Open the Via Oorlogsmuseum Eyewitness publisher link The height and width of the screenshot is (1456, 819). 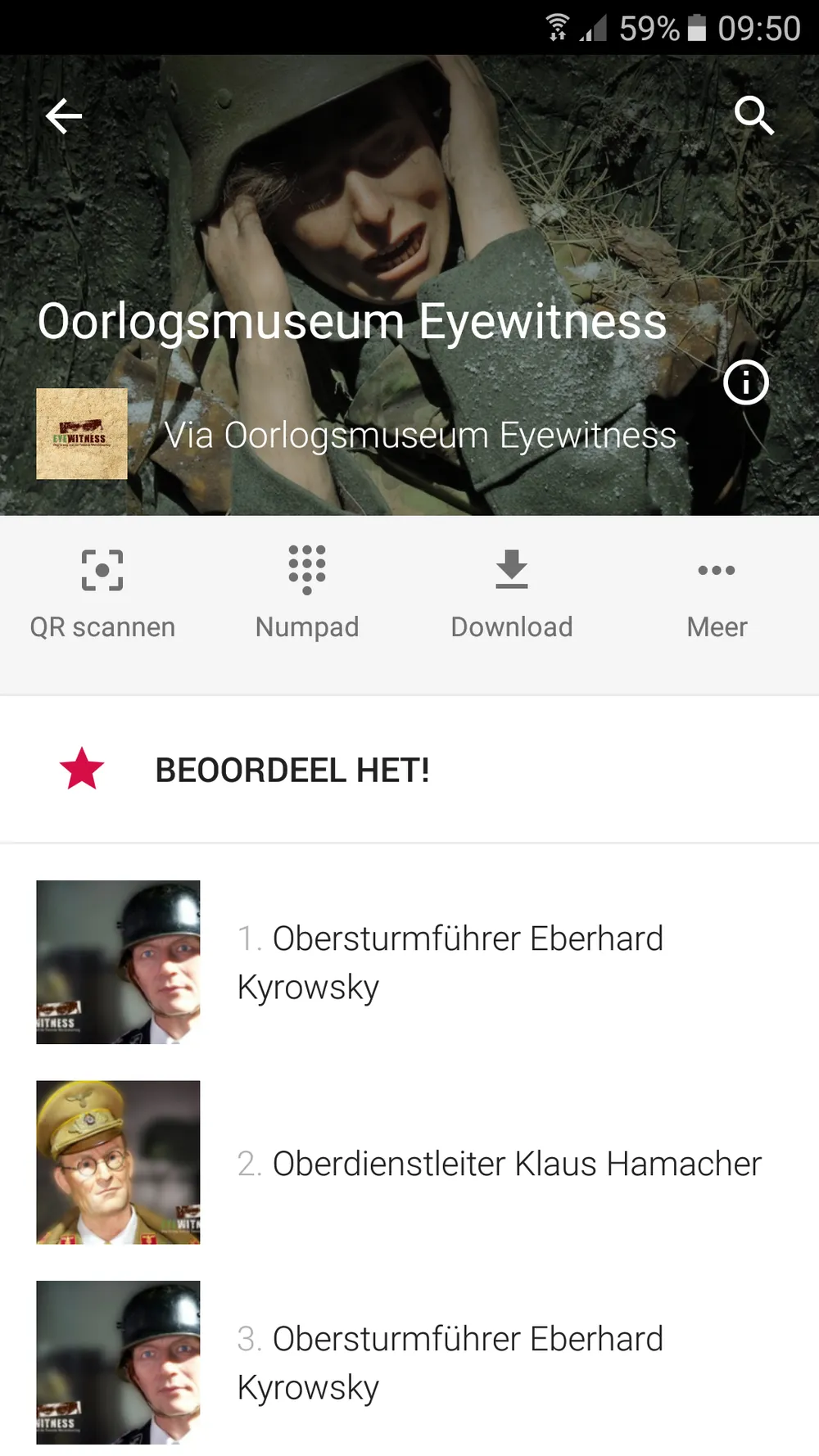(x=419, y=435)
